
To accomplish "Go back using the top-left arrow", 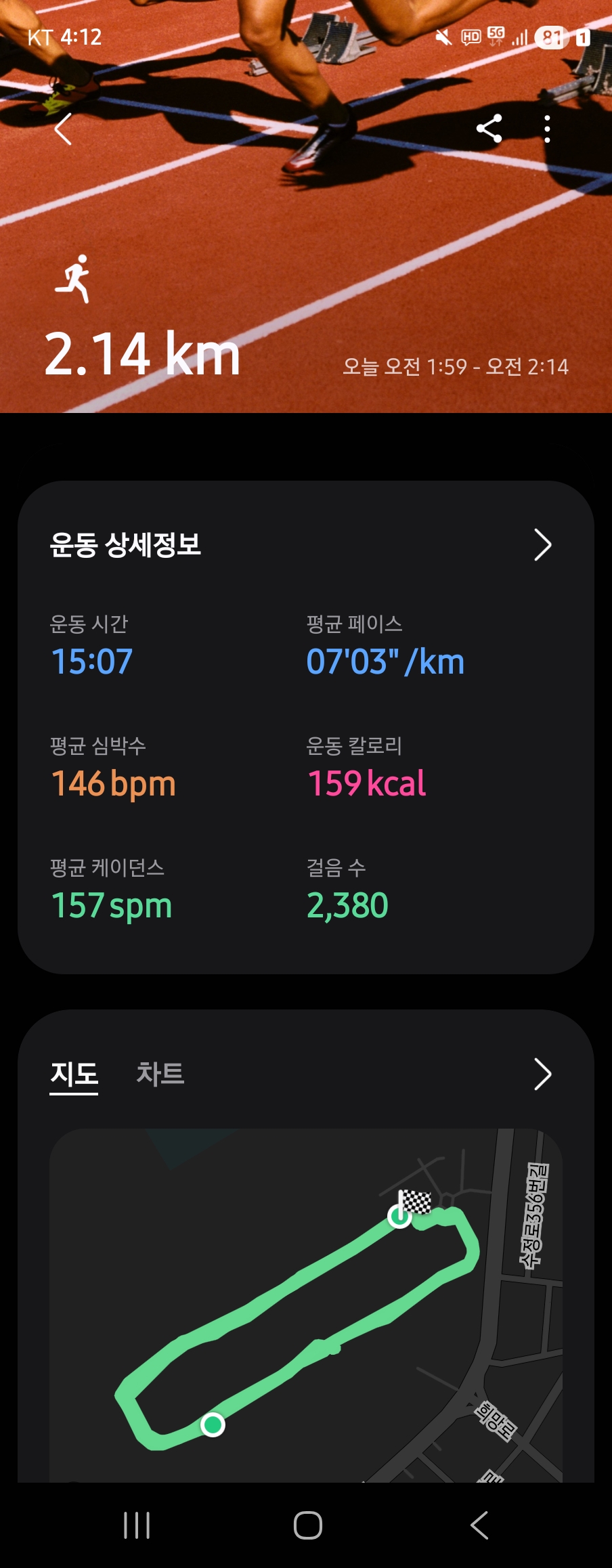I will click(63, 129).
